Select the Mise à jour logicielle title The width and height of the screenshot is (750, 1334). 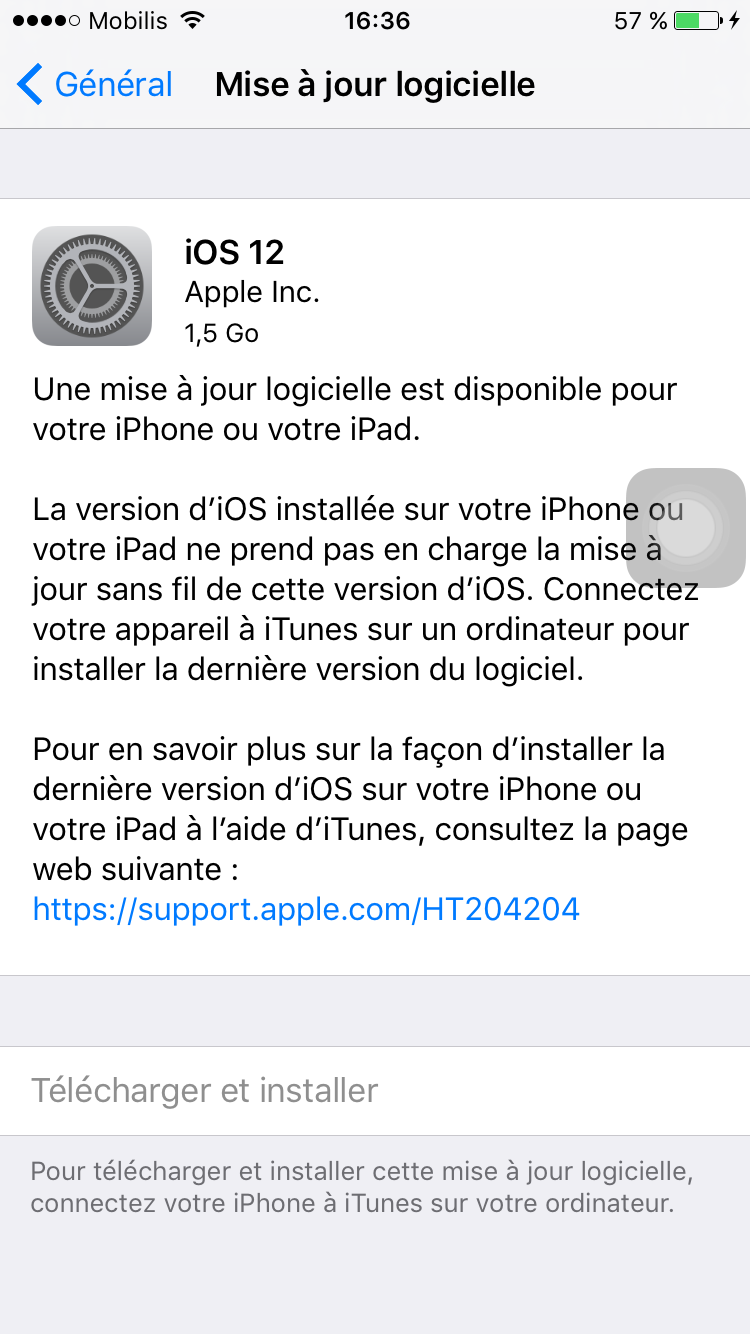(x=375, y=85)
